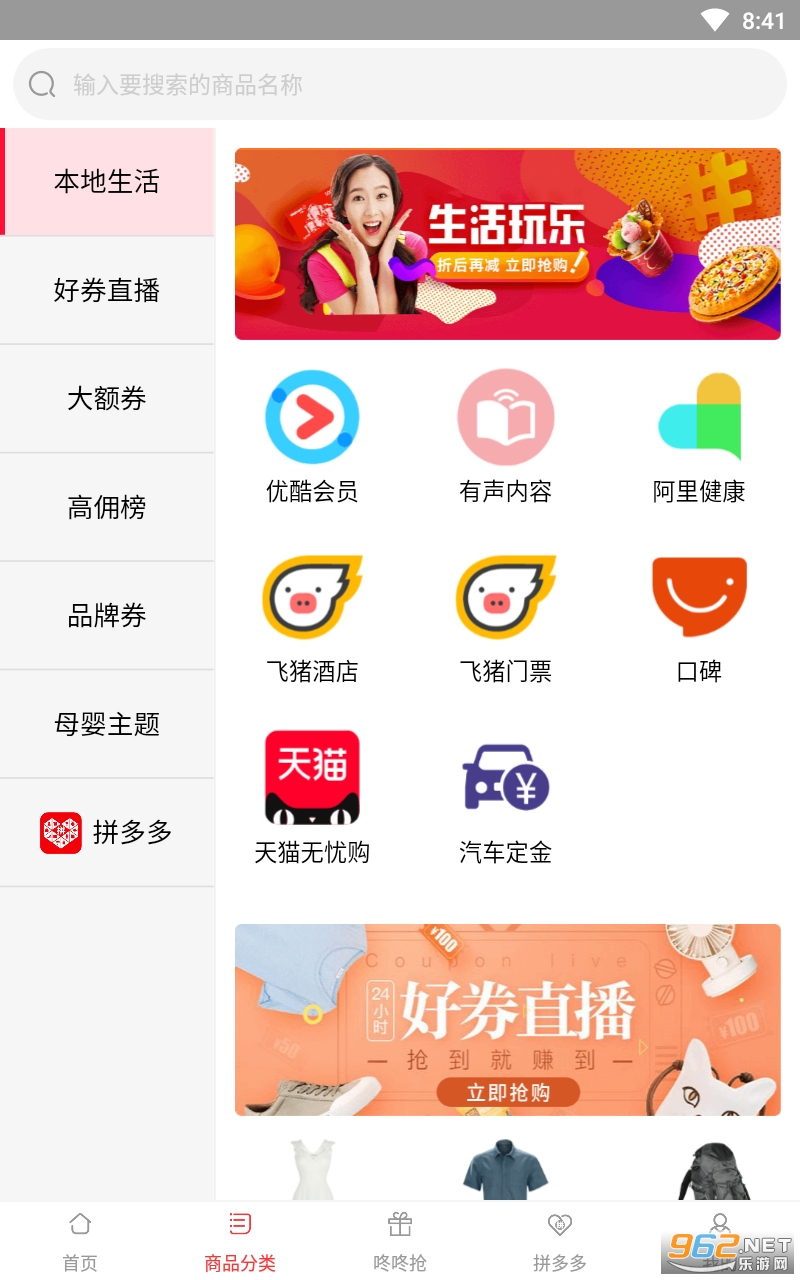Screen dimensions: 800x1280
Task: Open the 品牌券 category
Action: click(x=107, y=615)
